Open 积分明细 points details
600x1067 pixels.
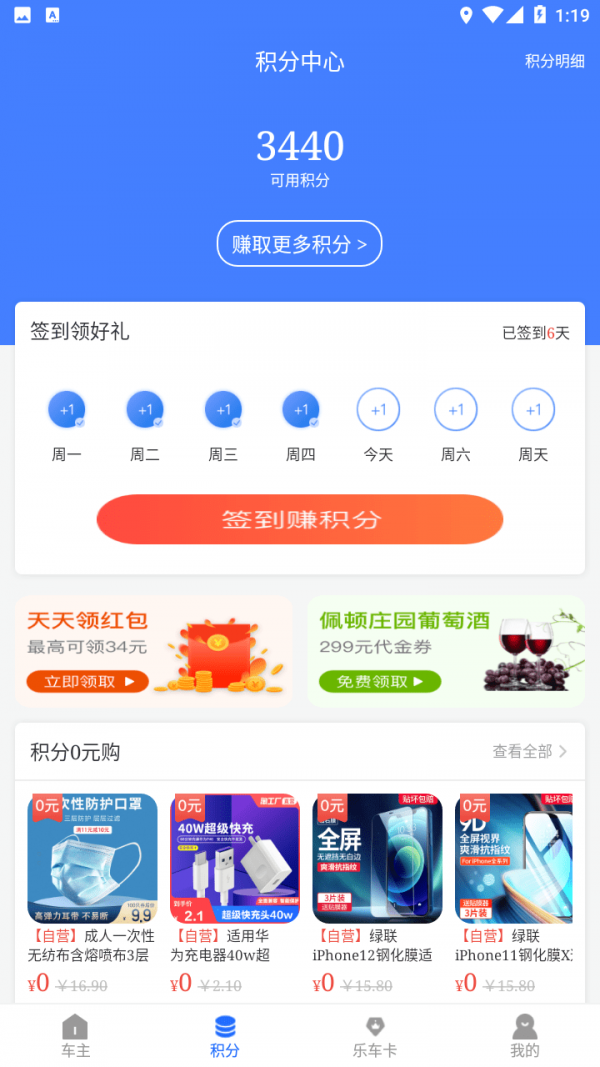click(554, 61)
